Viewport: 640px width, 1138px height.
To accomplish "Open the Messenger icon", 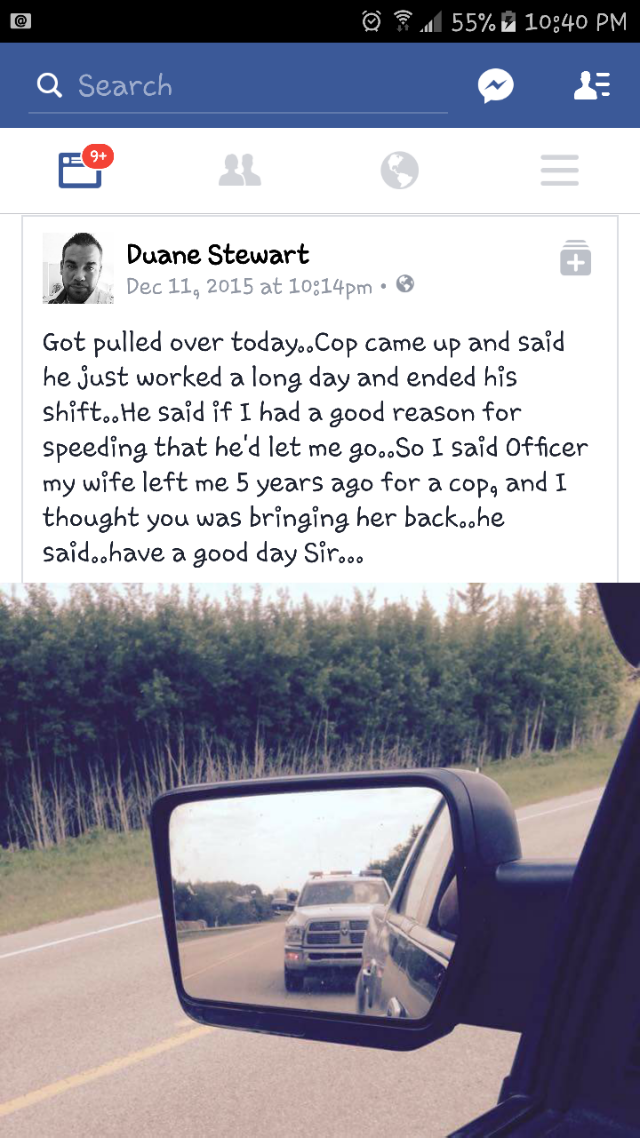I will (x=496, y=86).
